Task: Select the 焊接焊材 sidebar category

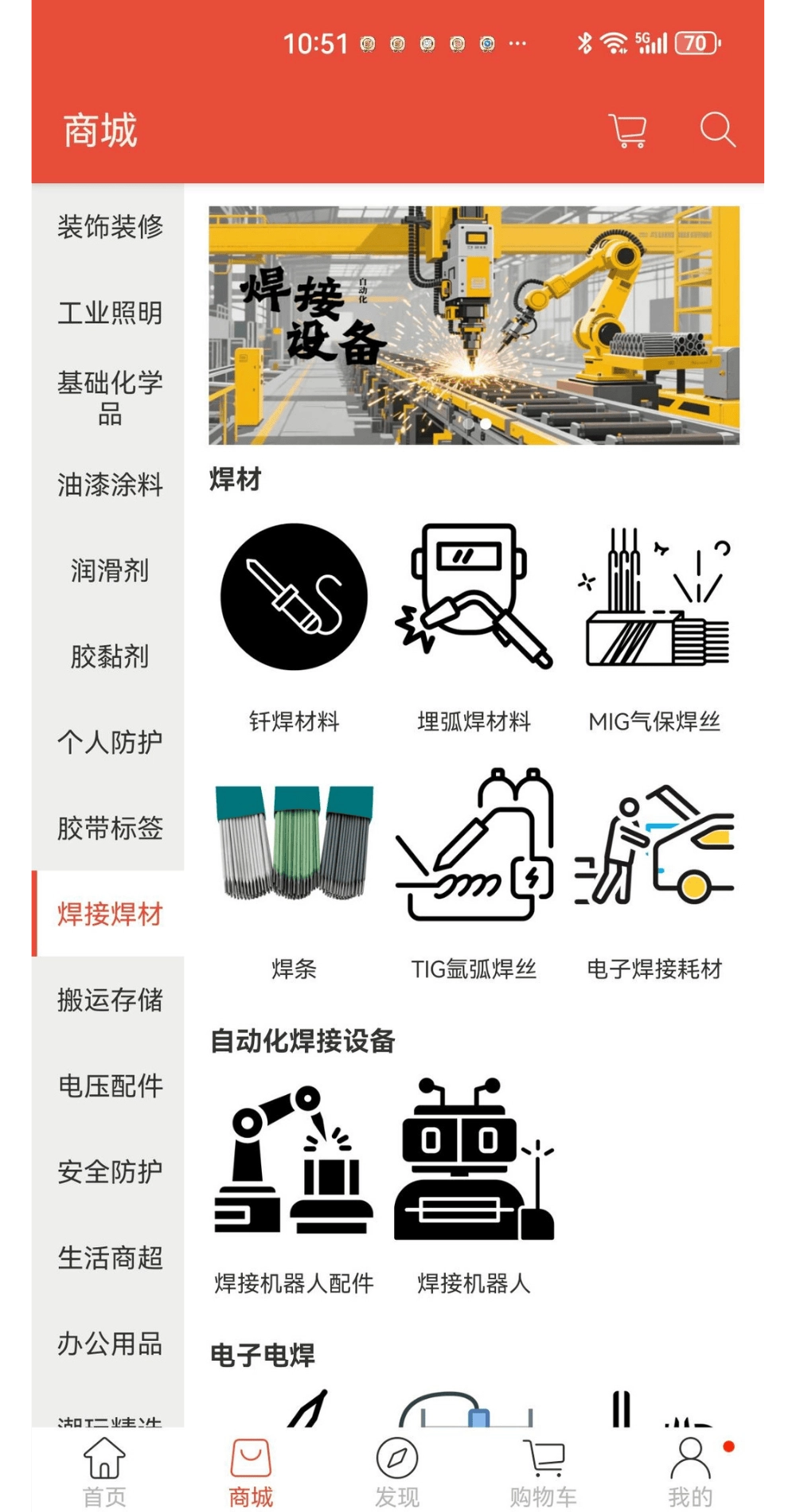Action: coord(110,915)
